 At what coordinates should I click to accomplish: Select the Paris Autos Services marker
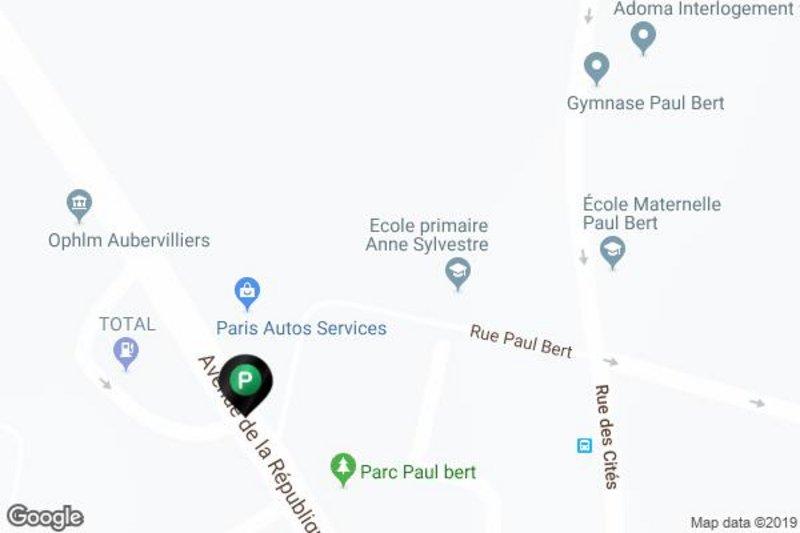(246, 293)
